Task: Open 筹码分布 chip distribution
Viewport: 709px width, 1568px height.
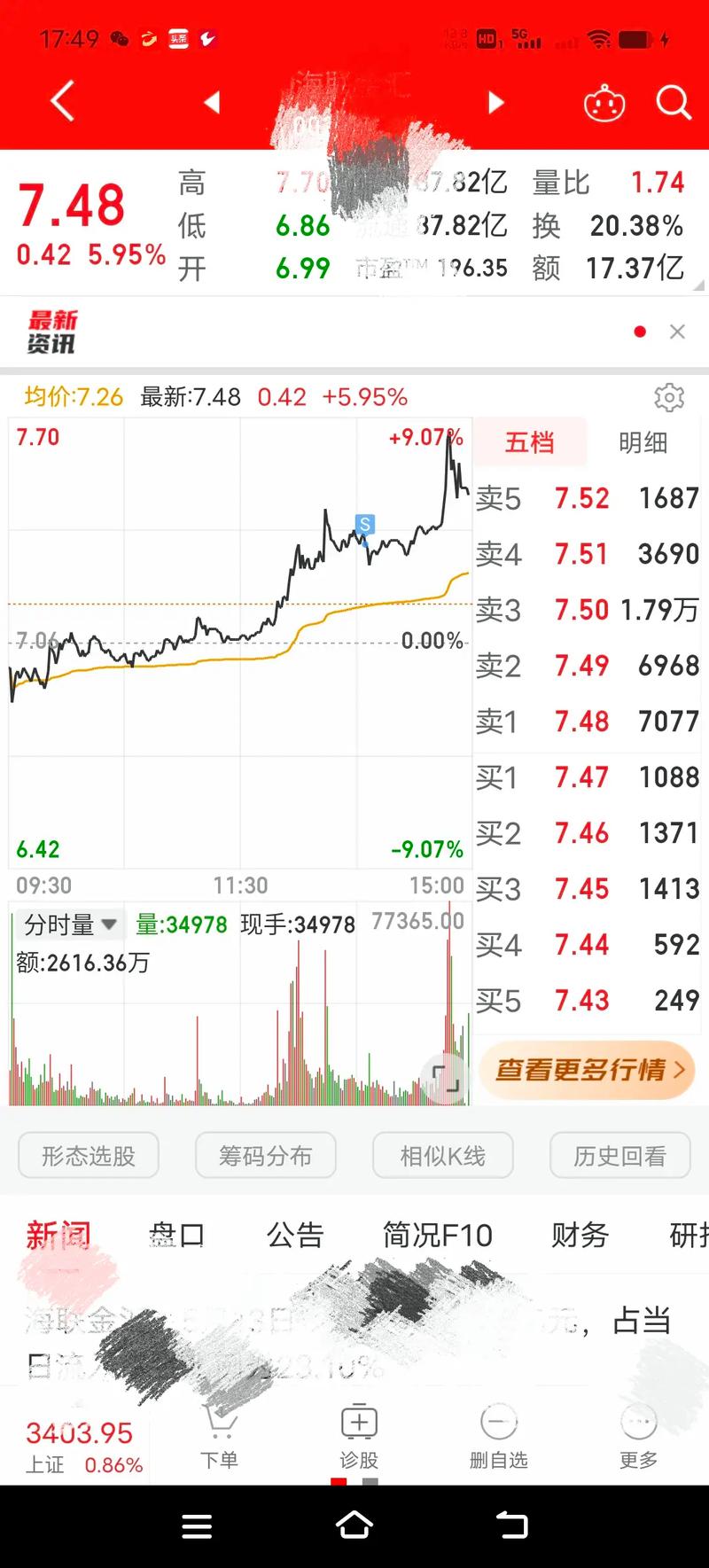Action: 265,1155
